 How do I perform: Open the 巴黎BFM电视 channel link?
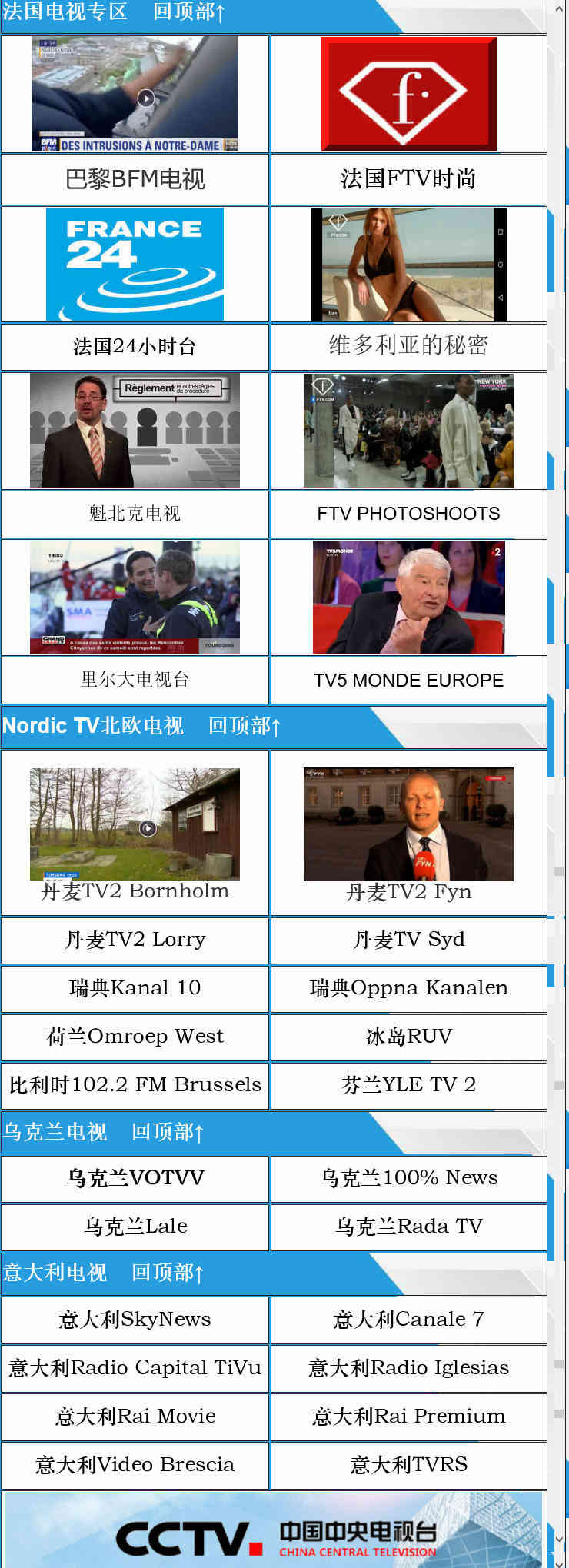pyautogui.click(x=135, y=179)
